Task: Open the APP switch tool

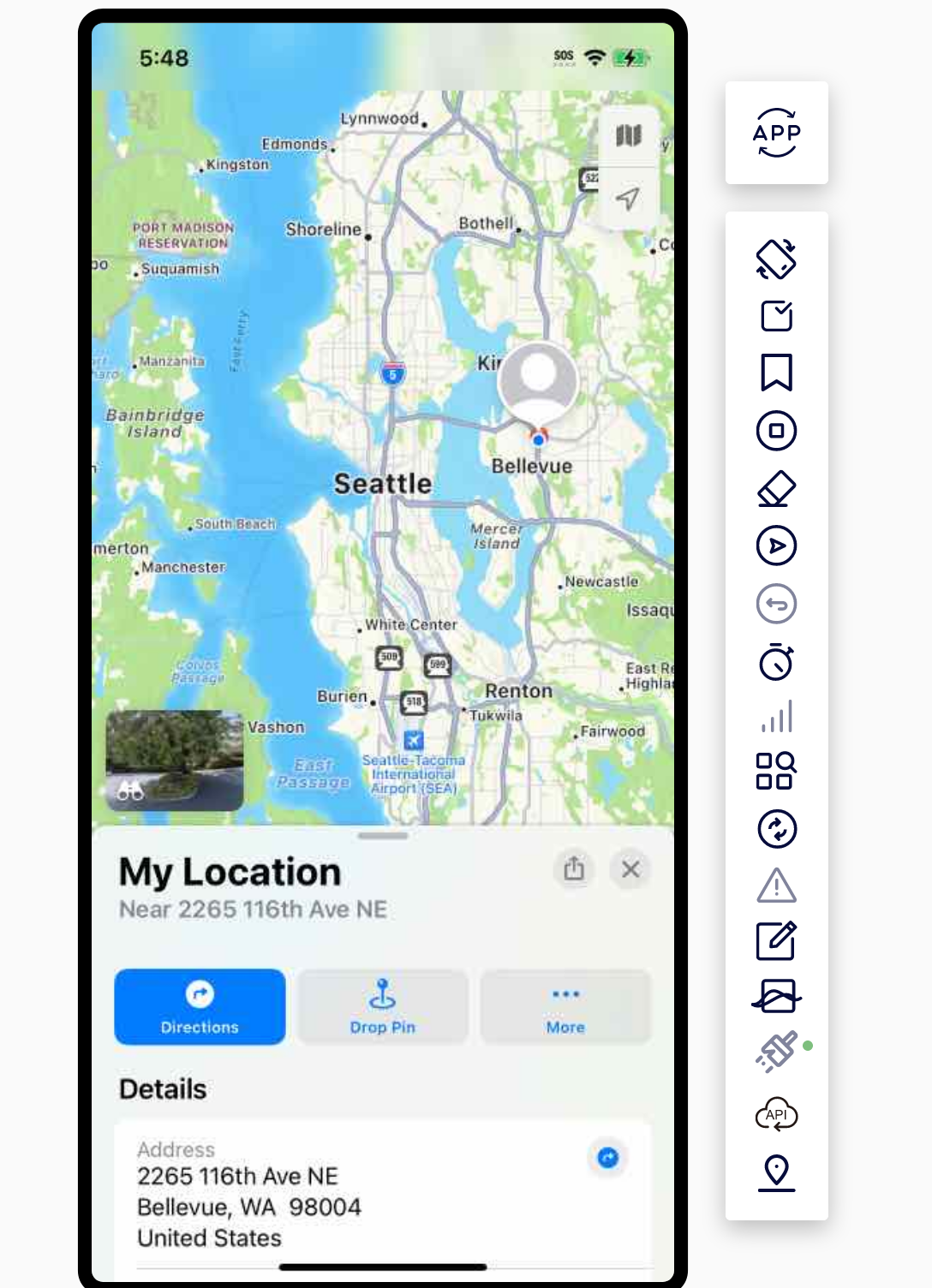Action: [776, 133]
